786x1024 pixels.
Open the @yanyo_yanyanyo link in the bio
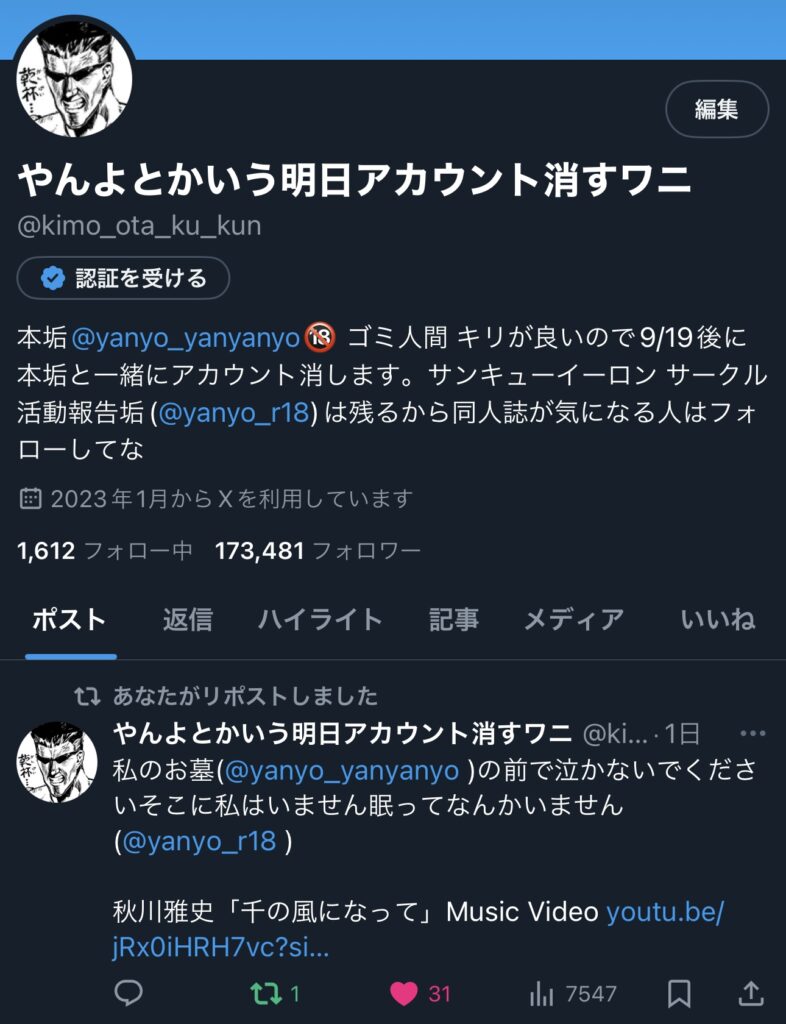[x=185, y=337]
